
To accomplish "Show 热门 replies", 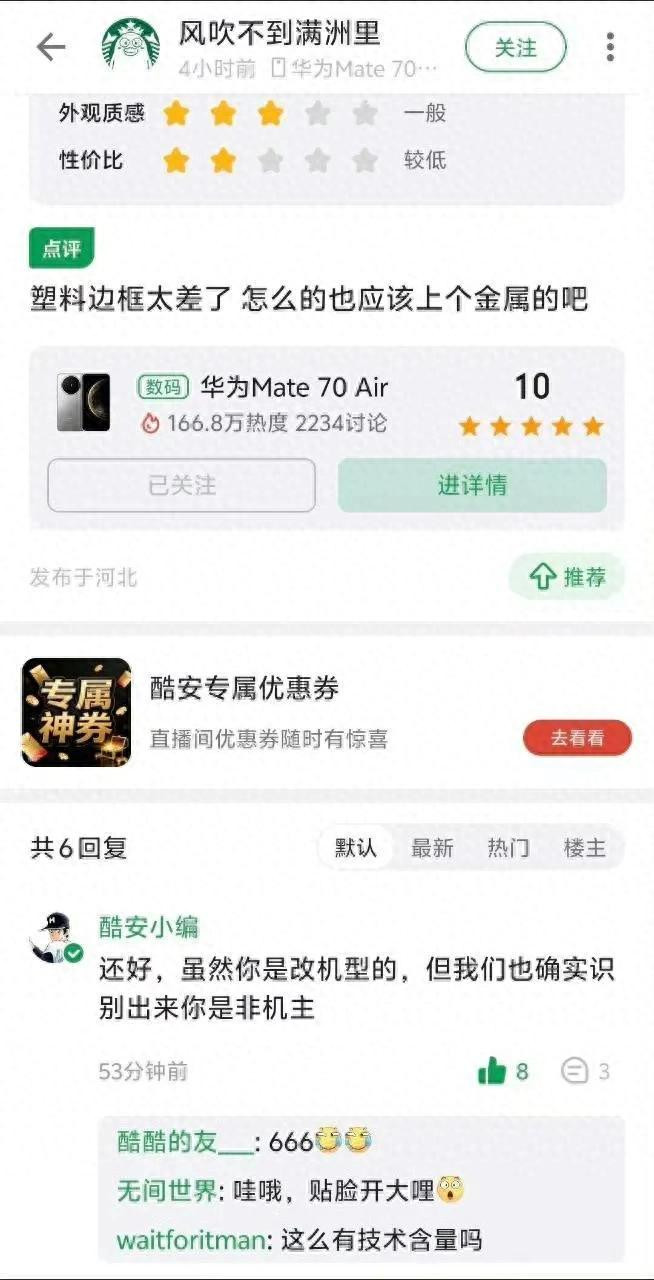I will [x=508, y=848].
